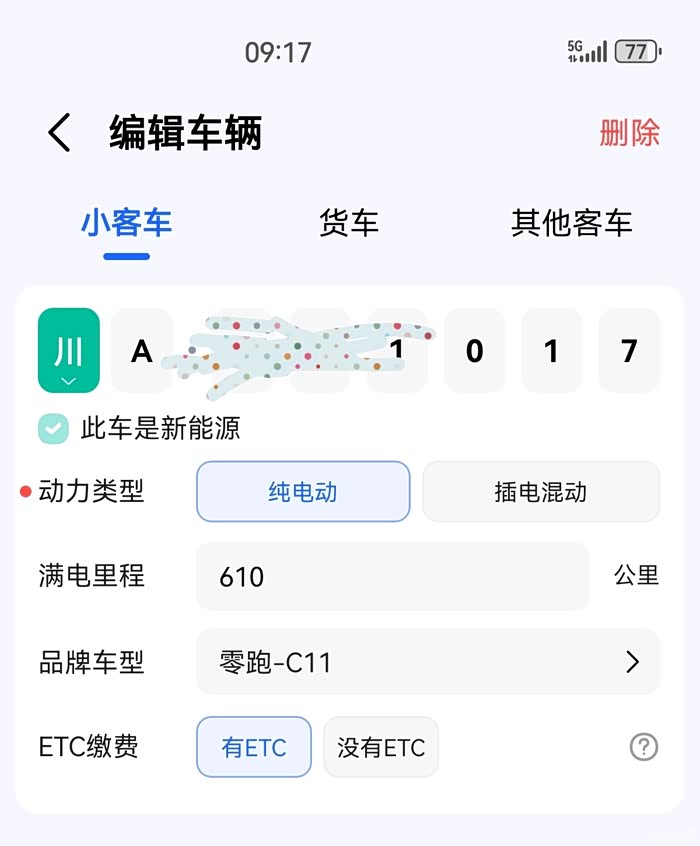Open the ETC help question mark
Image resolution: width=700 pixels, height=846 pixels.
(644, 747)
